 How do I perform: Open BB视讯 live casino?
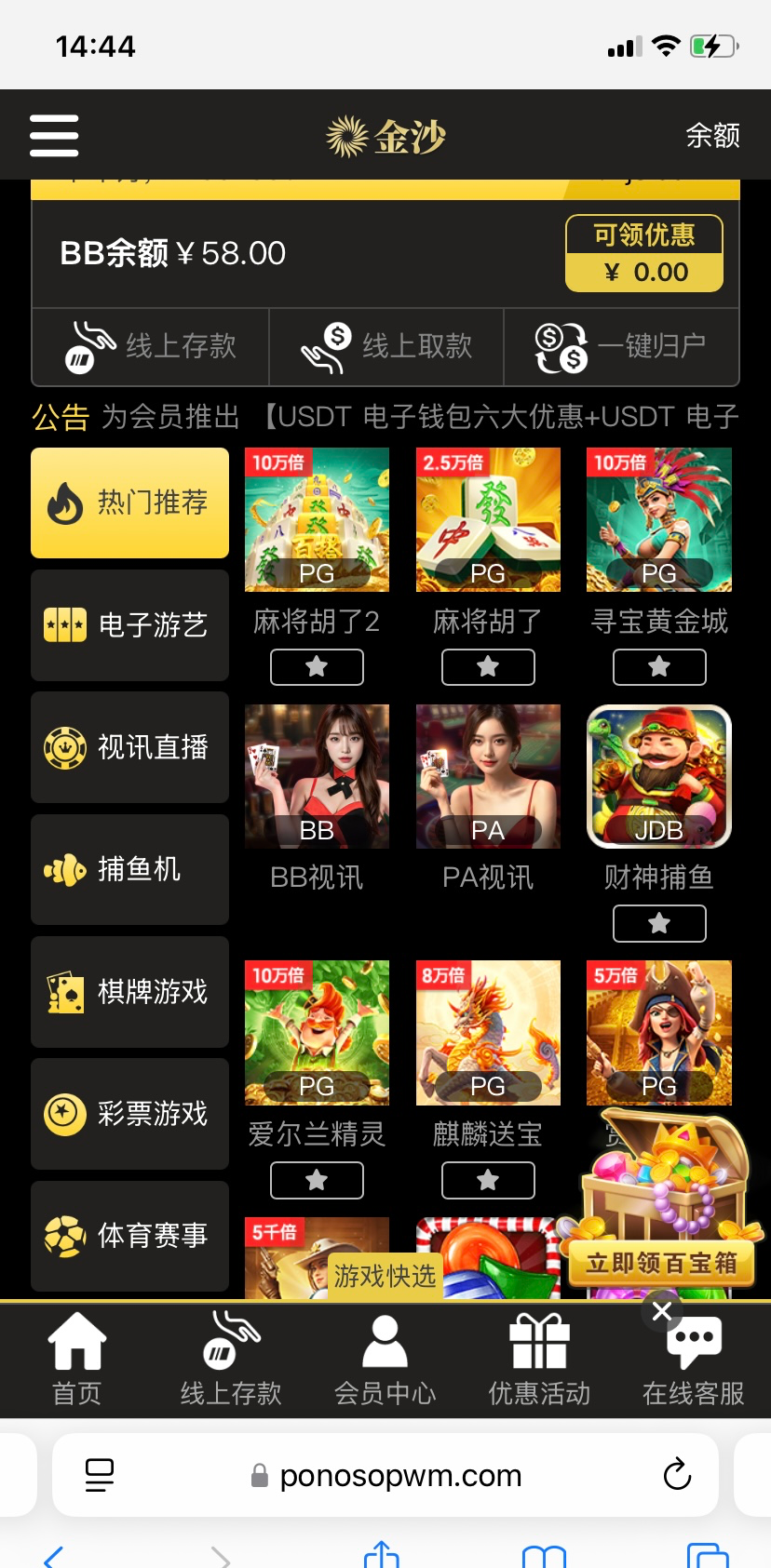click(x=317, y=776)
